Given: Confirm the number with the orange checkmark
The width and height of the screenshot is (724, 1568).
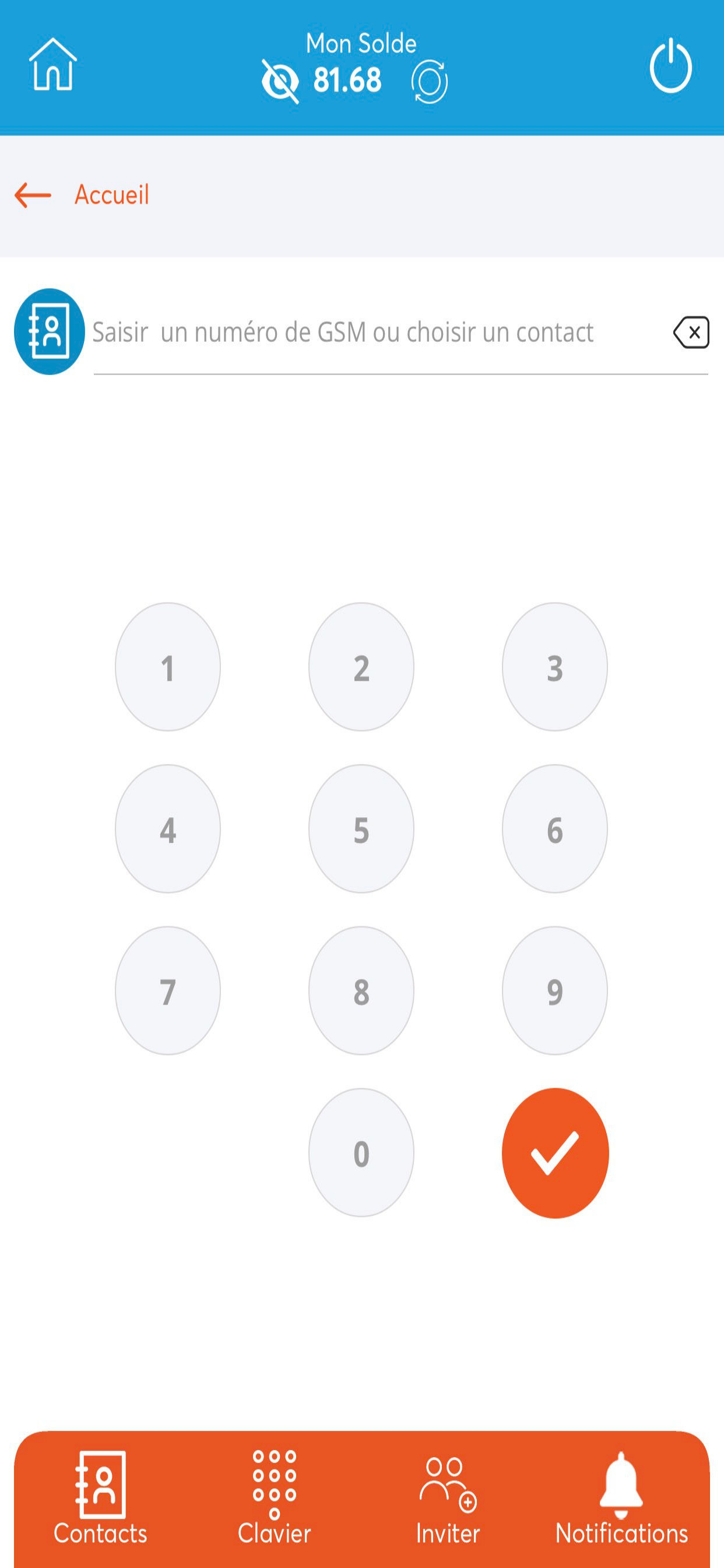Looking at the screenshot, I should (x=555, y=1153).
